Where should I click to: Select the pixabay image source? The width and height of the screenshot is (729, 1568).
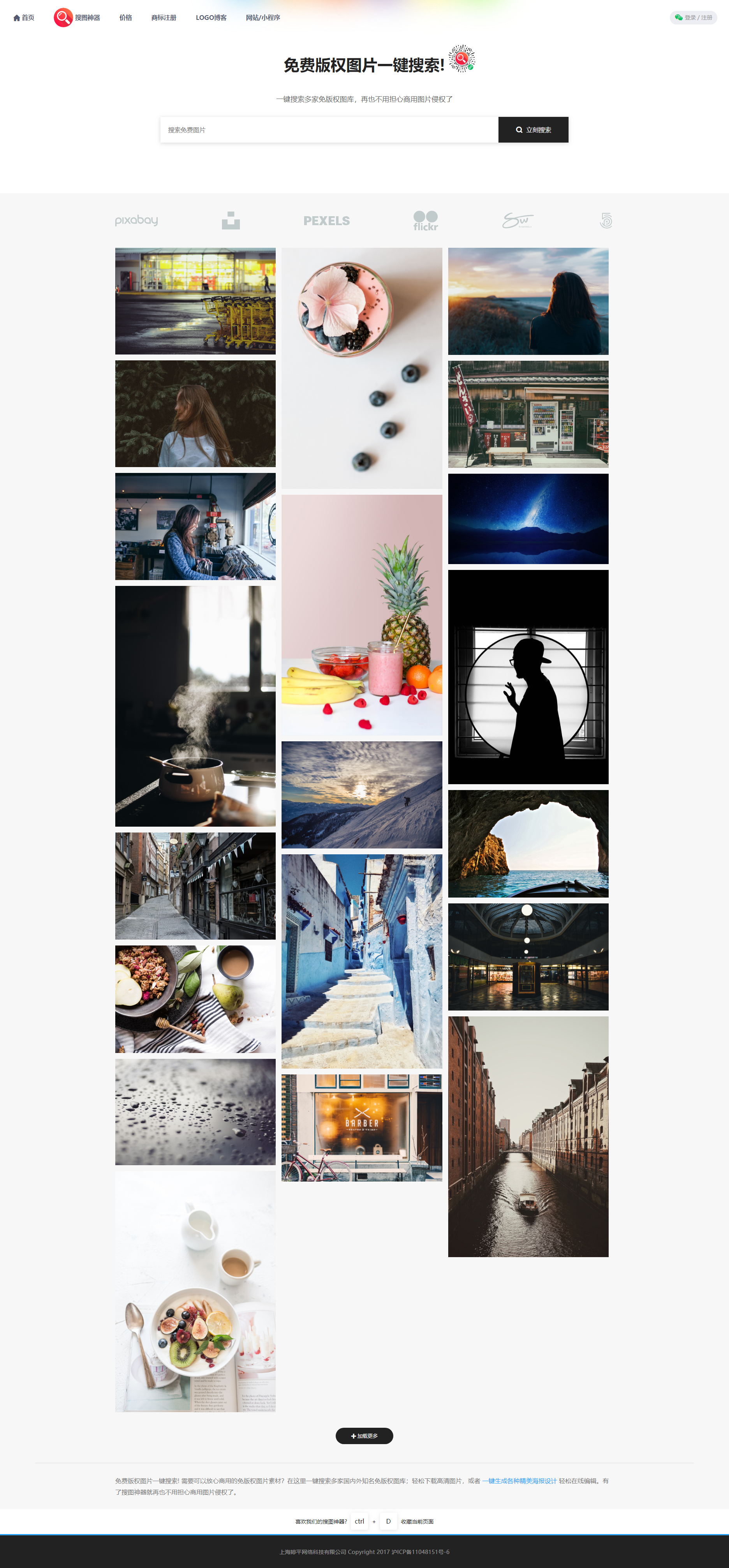tap(136, 220)
